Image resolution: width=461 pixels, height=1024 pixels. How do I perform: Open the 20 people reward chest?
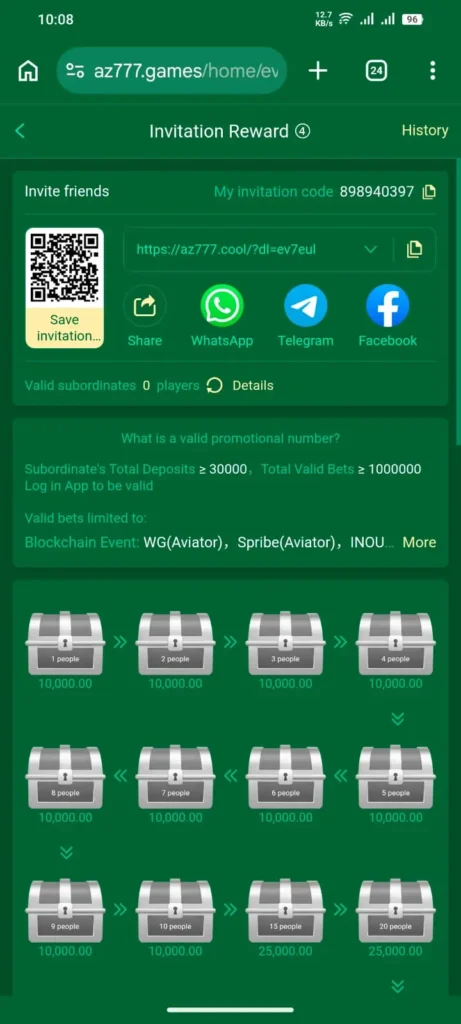396,911
